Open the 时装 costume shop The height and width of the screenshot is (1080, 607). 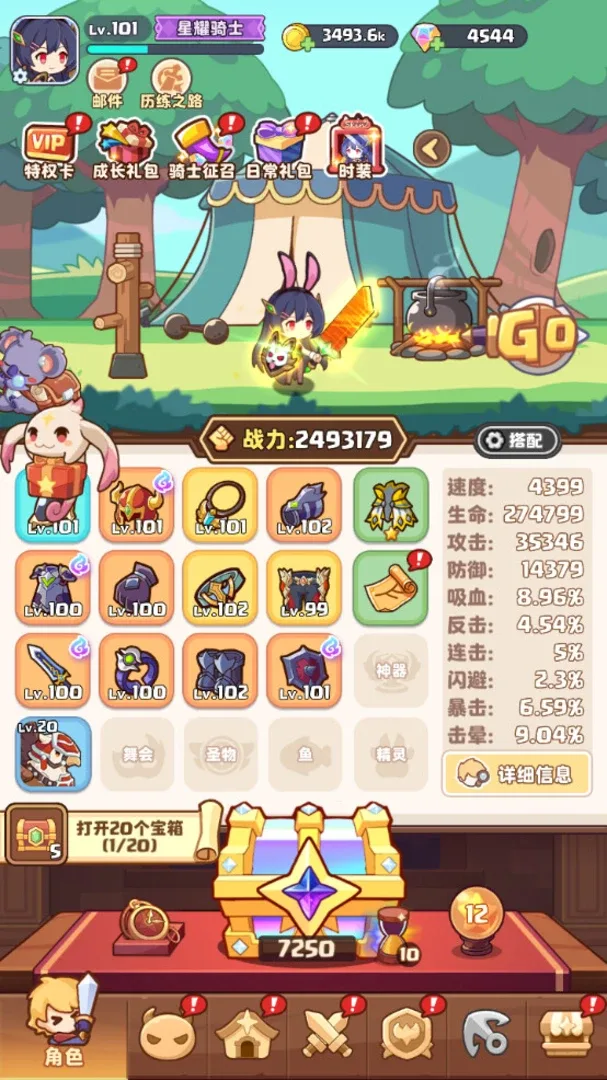[x=356, y=148]
